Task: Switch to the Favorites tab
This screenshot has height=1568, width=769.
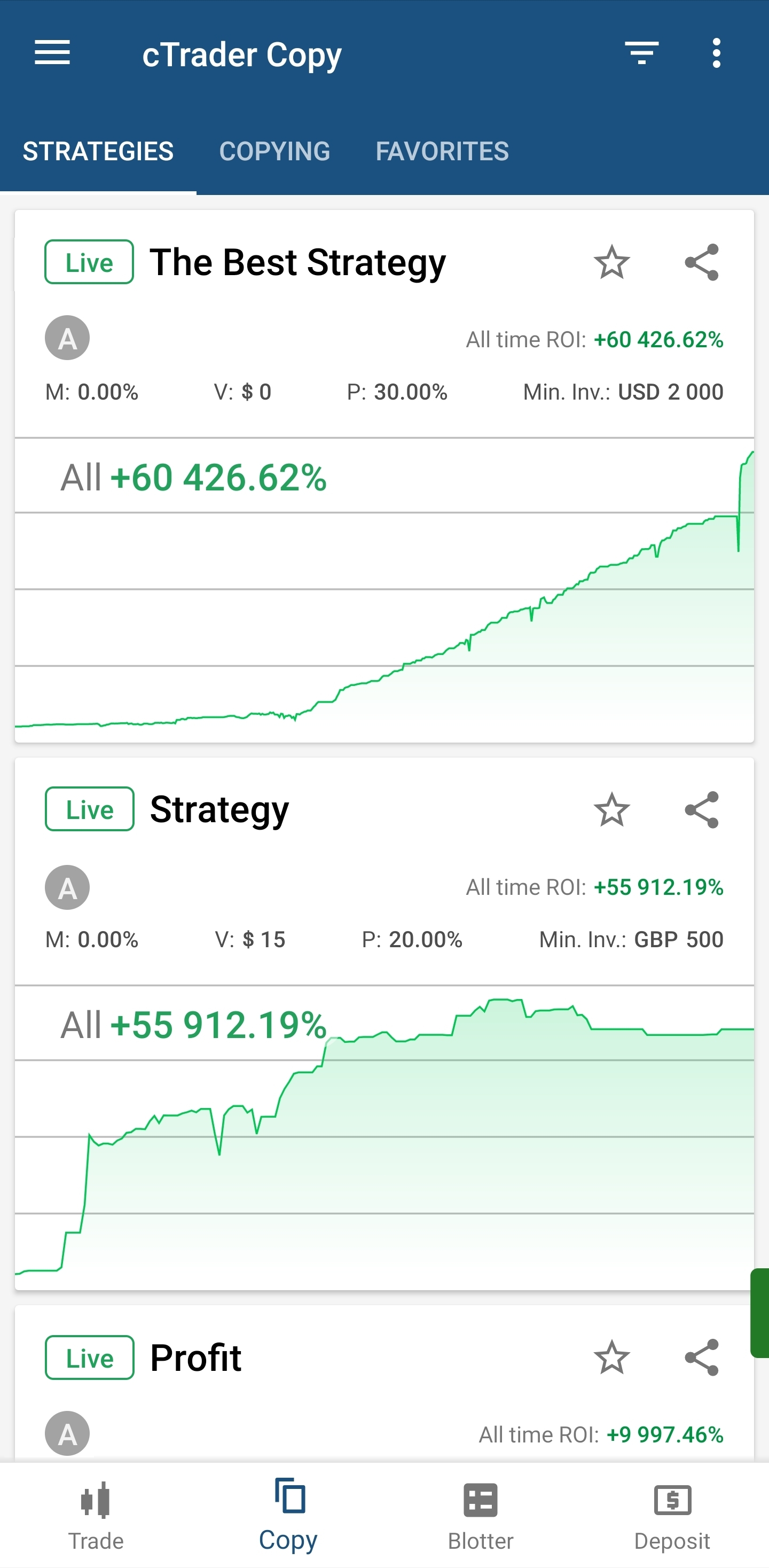Action: [x=442, y=151]
